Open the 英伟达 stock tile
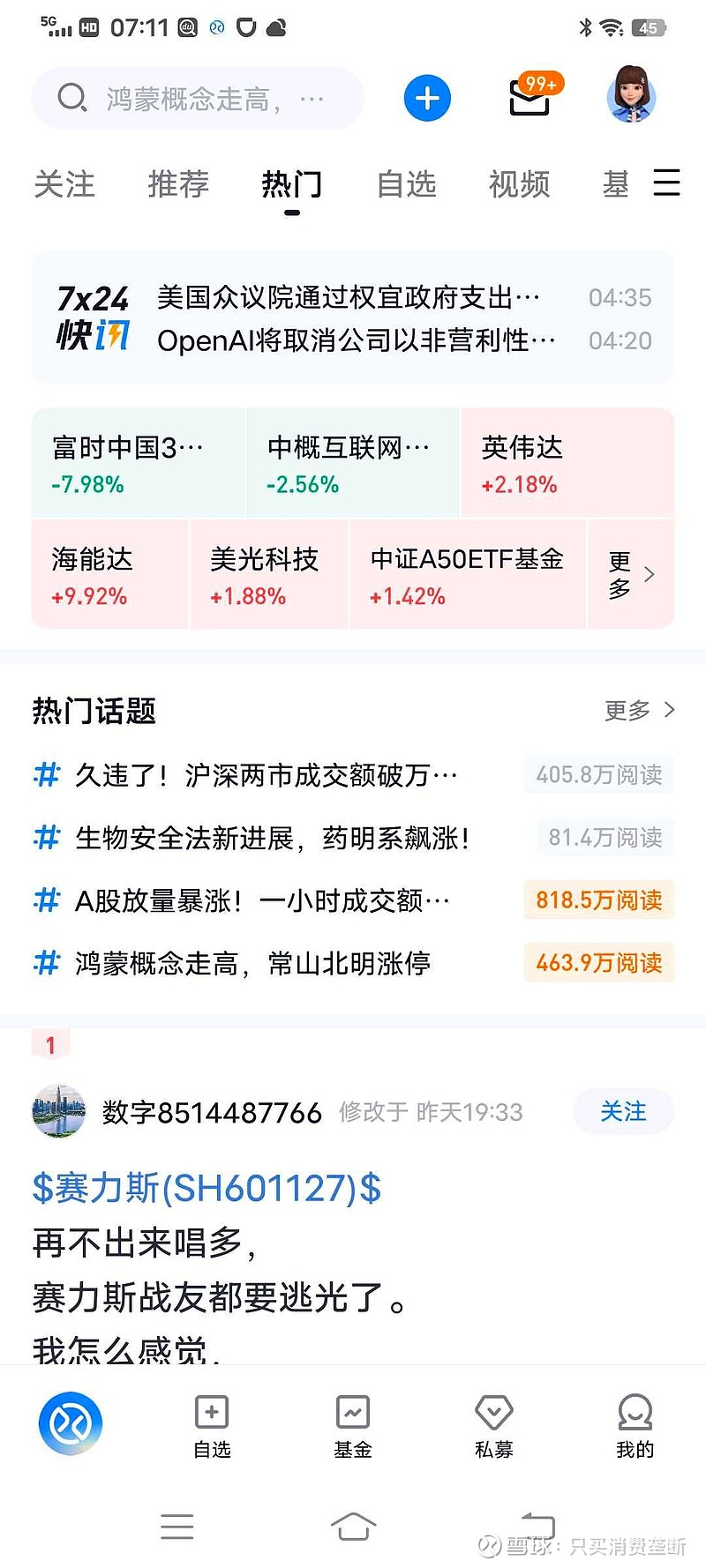The height and width of the screenshot is (1568, 706). pyautogui.click(x=567, y=463)
